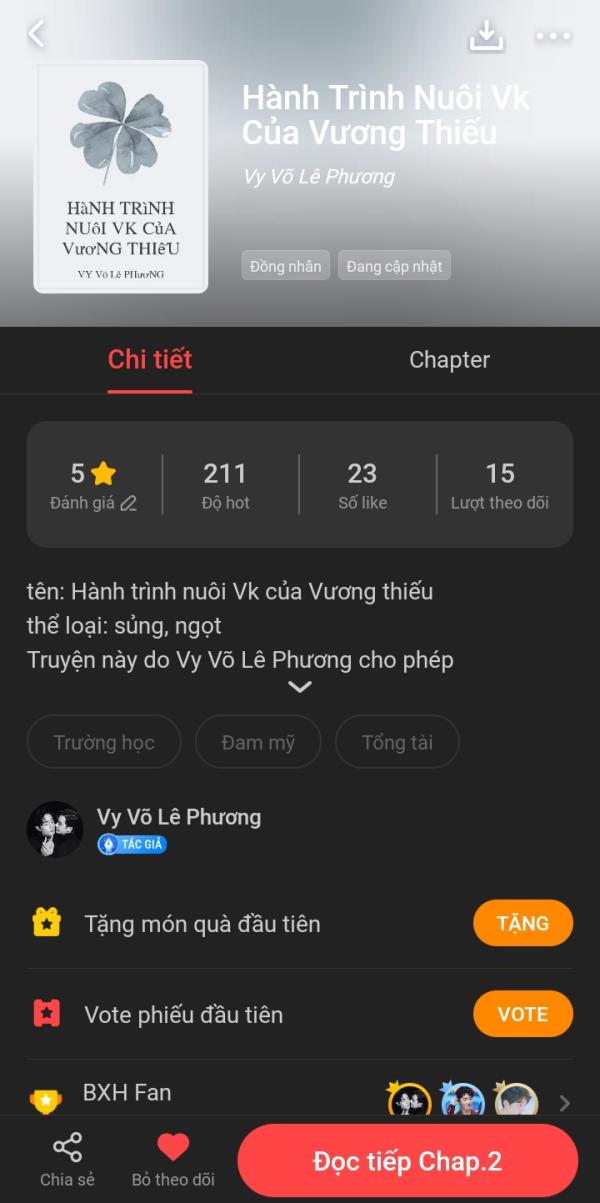Image resolution: width=600 pixels, height=1203 pixels.
Task: Expand the story description chevron
Action: (x=299, y=687)
